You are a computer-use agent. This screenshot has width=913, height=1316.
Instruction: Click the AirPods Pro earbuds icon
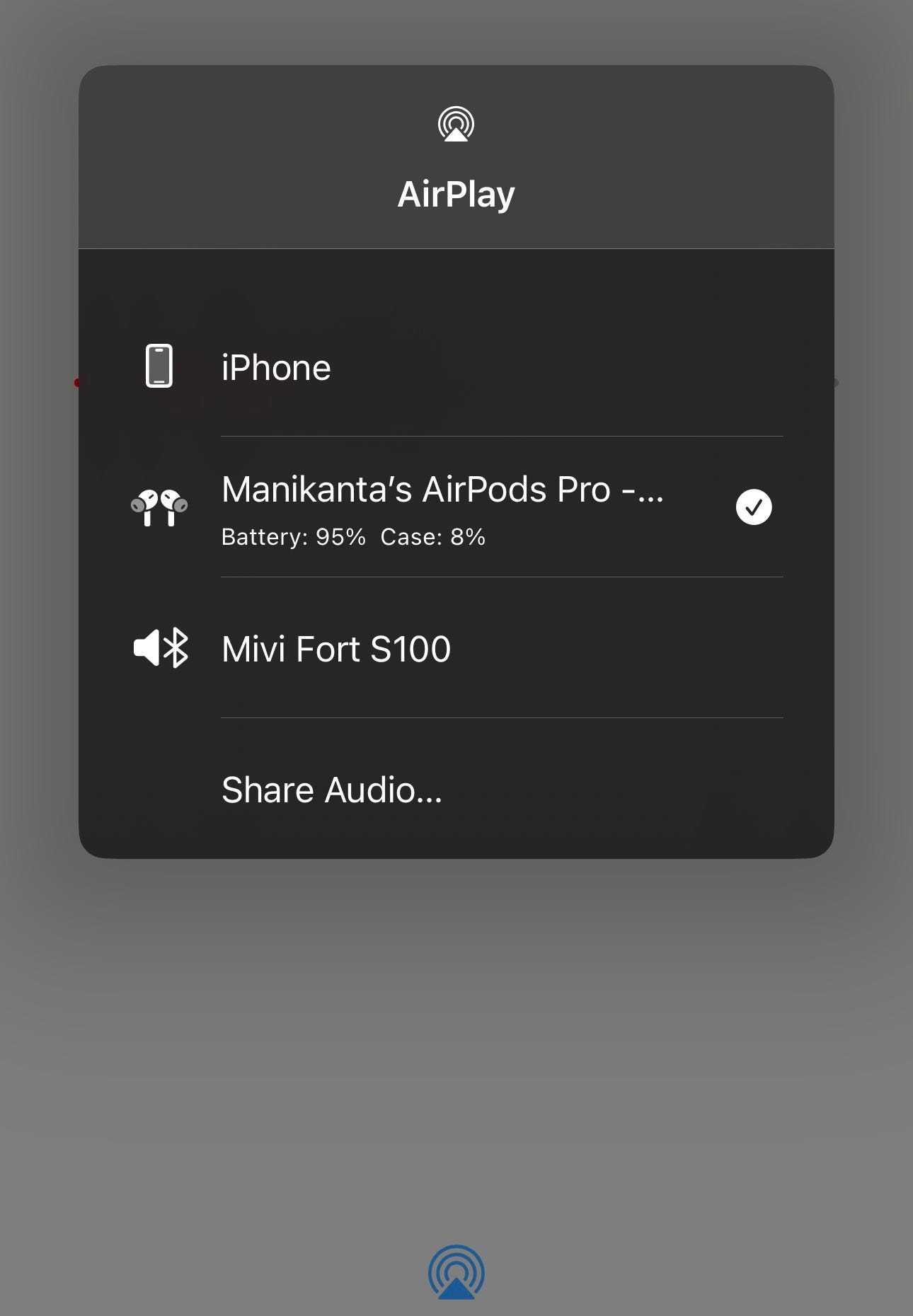[x=160, y=507]
